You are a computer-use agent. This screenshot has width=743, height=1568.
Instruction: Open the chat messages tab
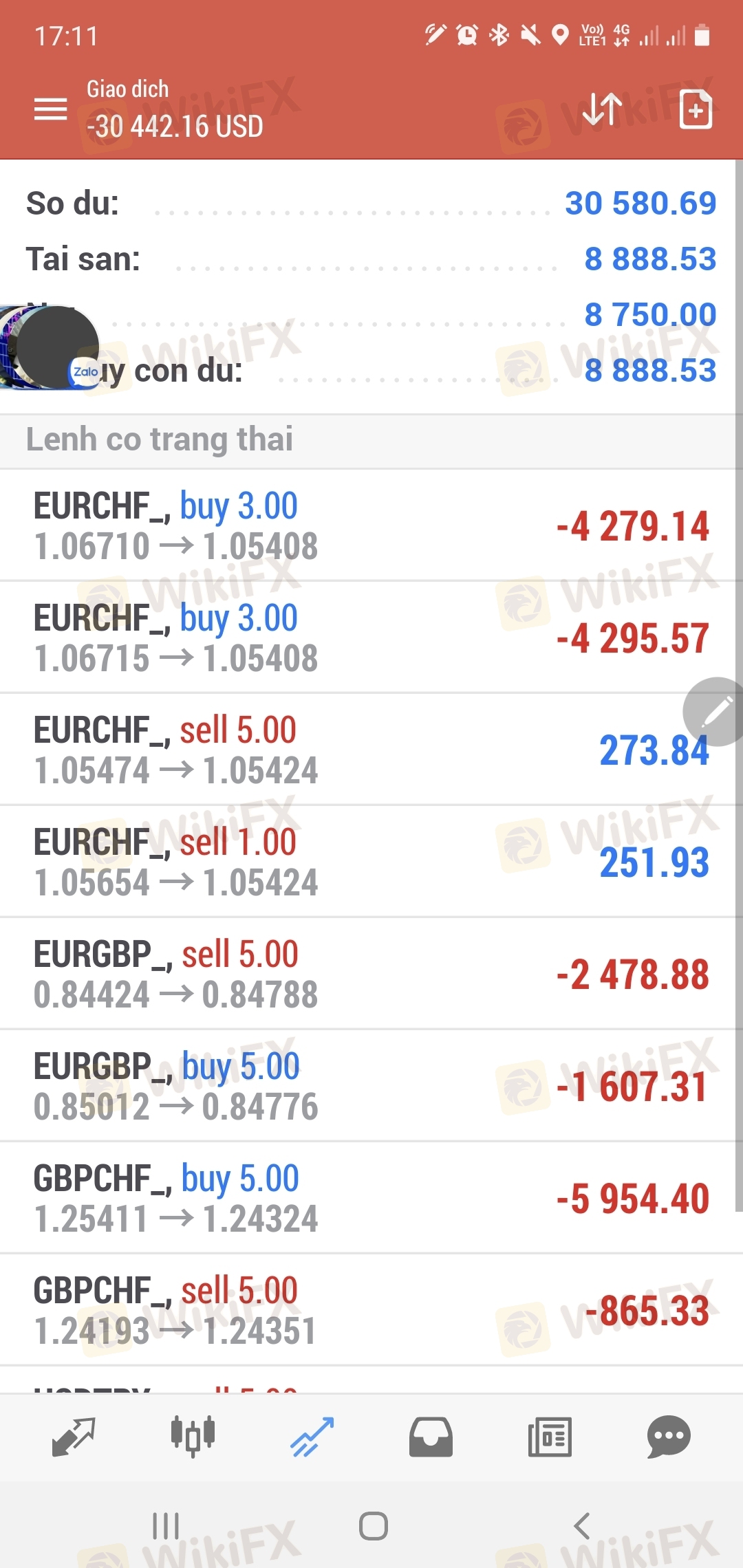coord(669,1437)
